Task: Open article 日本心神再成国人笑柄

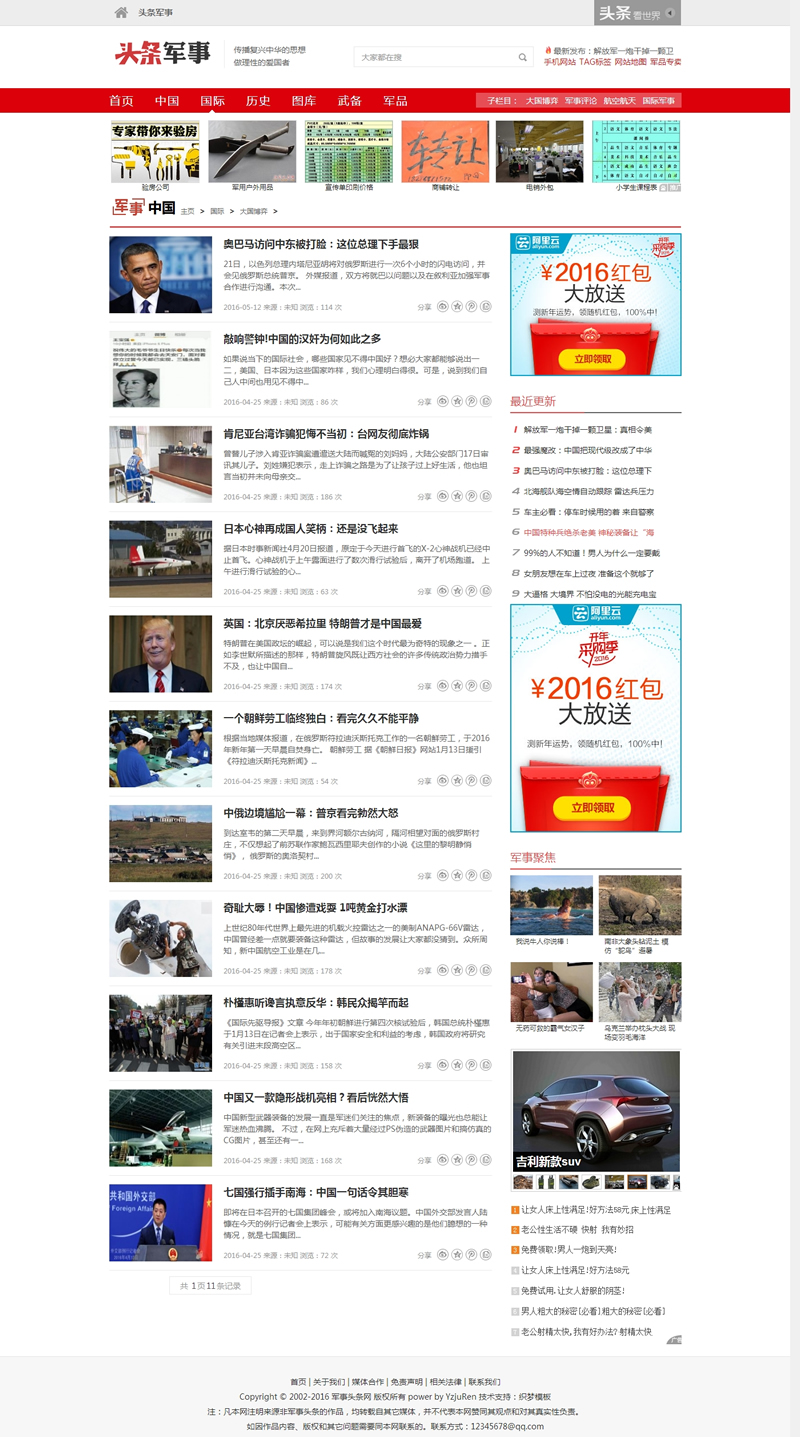Action: tap(310, 529)
